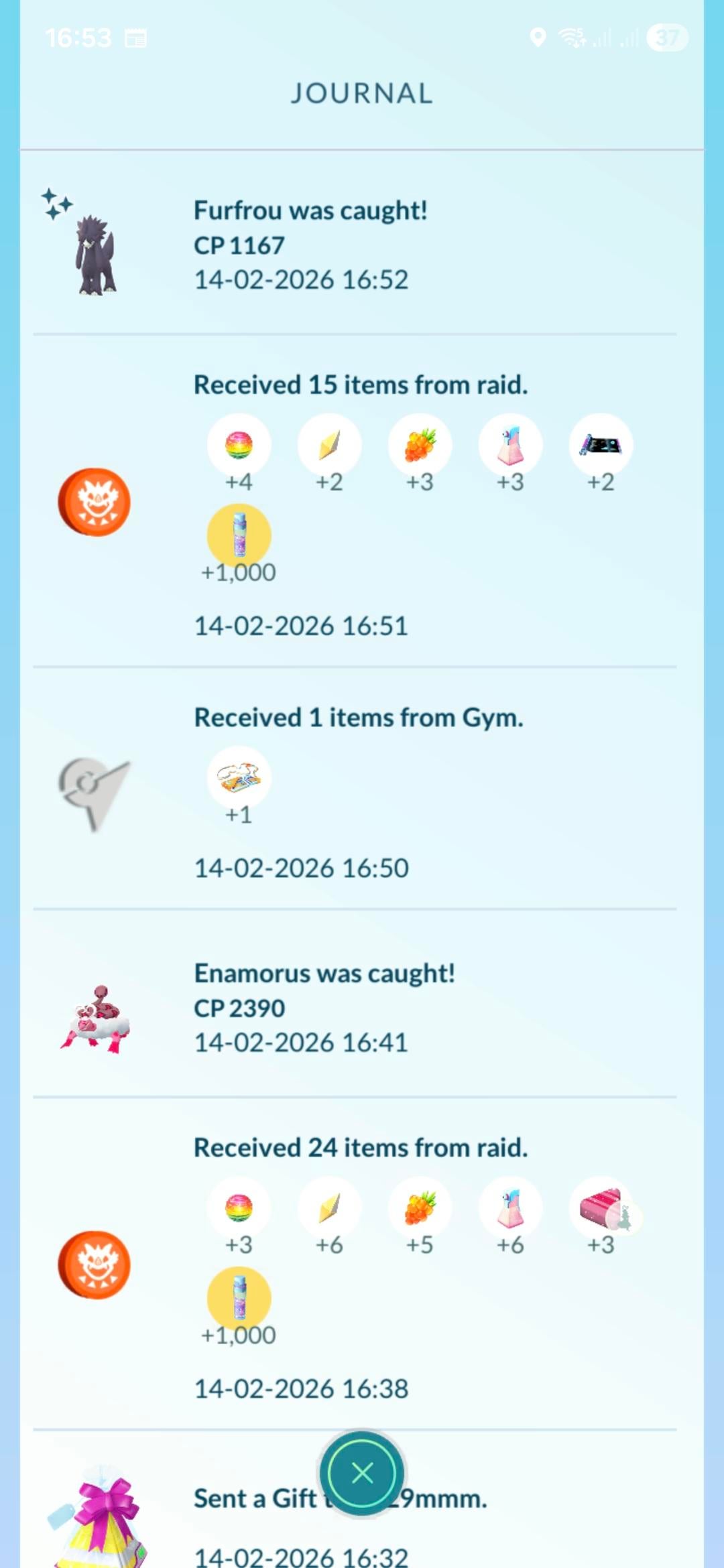Open the Enamorus was caught entry
This screenshot has width=724, height=1568.
[324, 1007]
